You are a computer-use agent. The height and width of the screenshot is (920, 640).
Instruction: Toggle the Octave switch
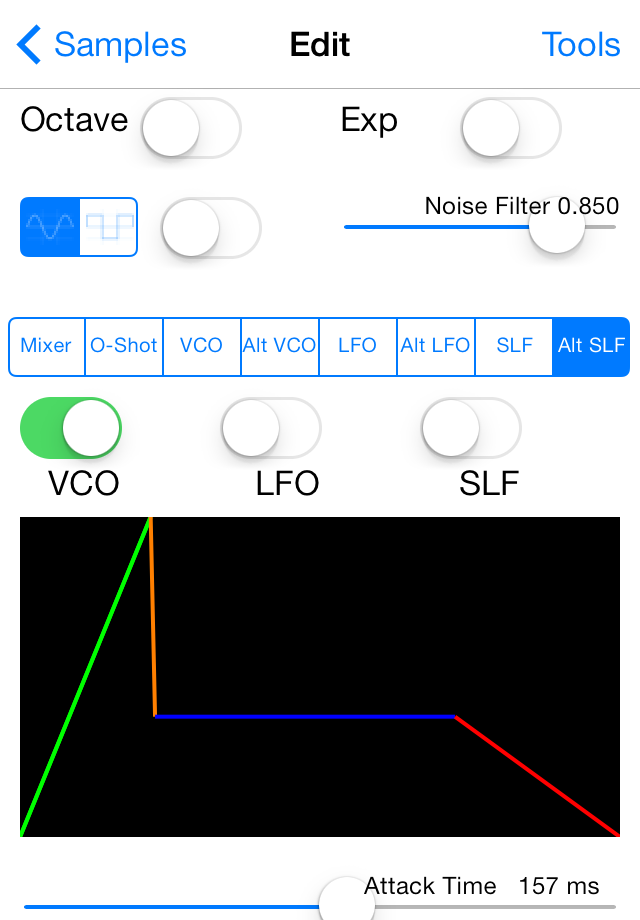191,128
